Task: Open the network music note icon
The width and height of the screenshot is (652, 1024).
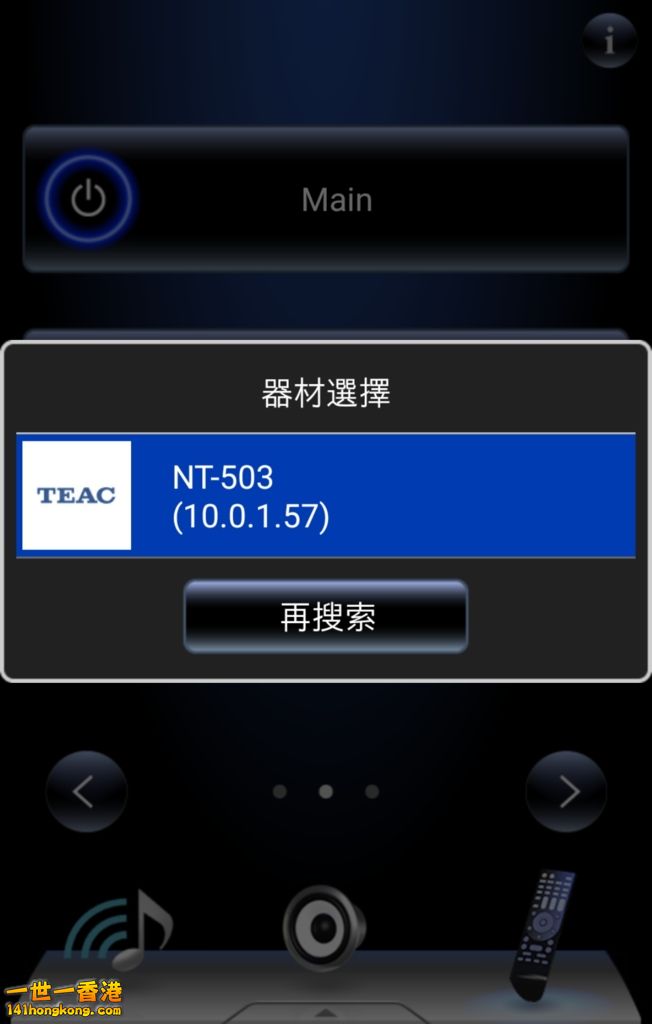Action: 120,930
